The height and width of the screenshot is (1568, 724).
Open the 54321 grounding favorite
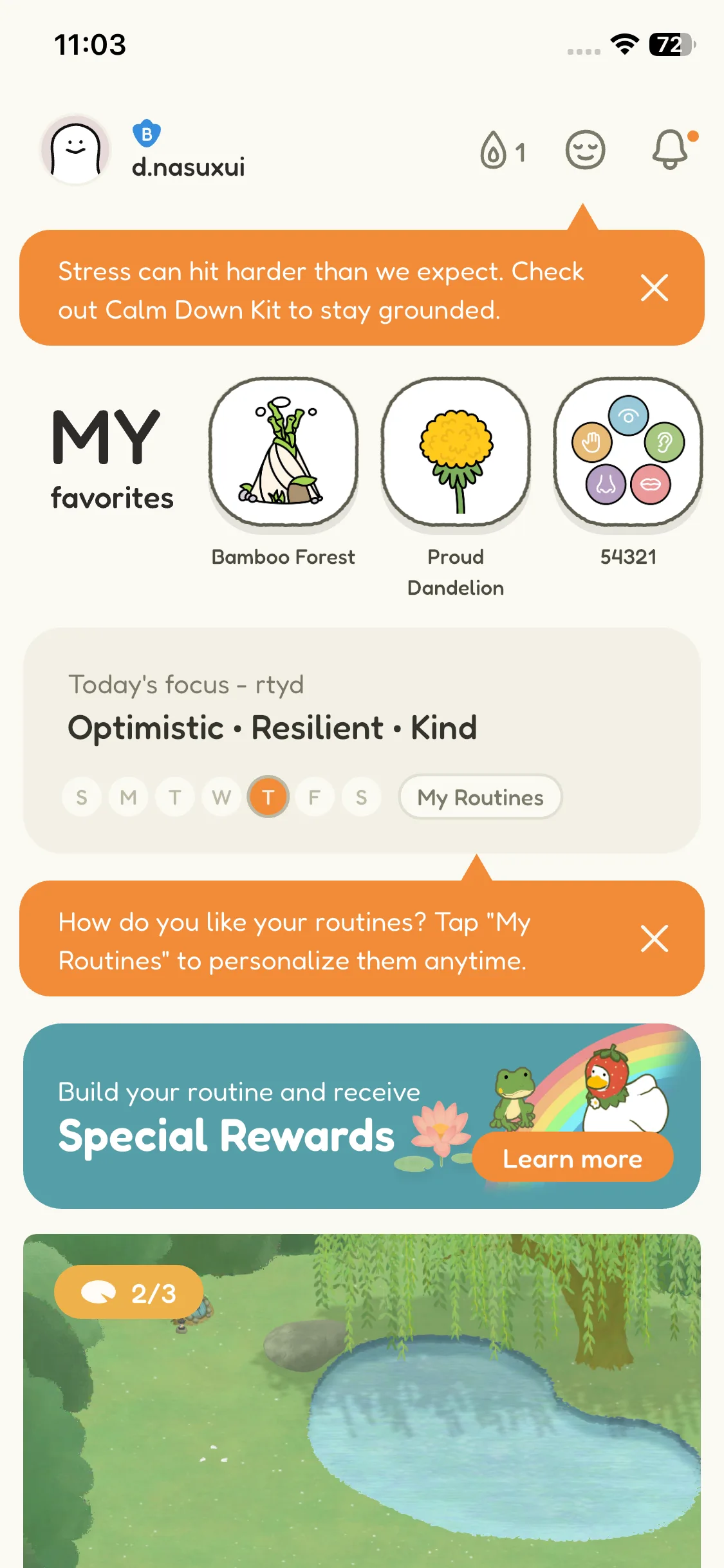pos(628,453)
